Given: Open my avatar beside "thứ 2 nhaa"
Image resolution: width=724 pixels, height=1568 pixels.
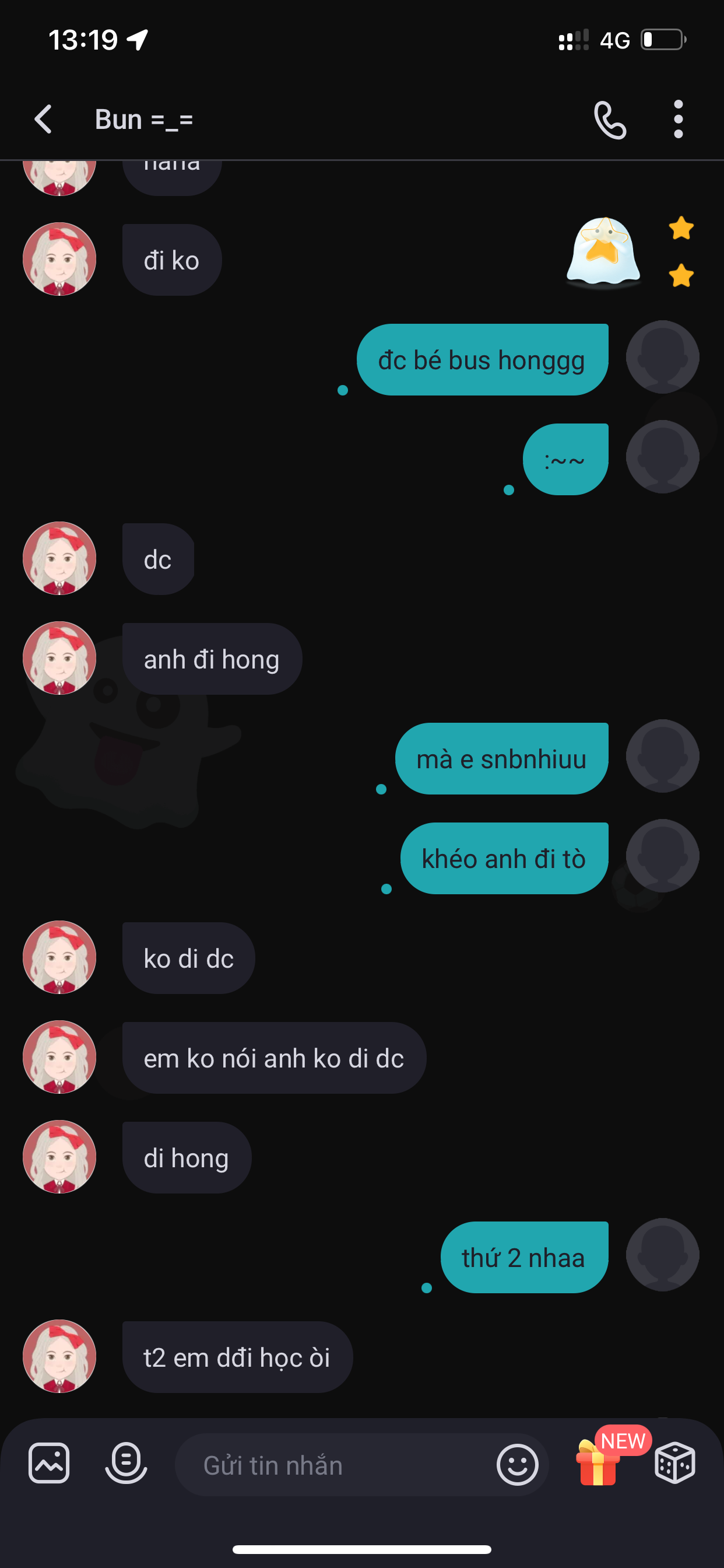Looking at the screenshot, I should [x=662, y=1255].
